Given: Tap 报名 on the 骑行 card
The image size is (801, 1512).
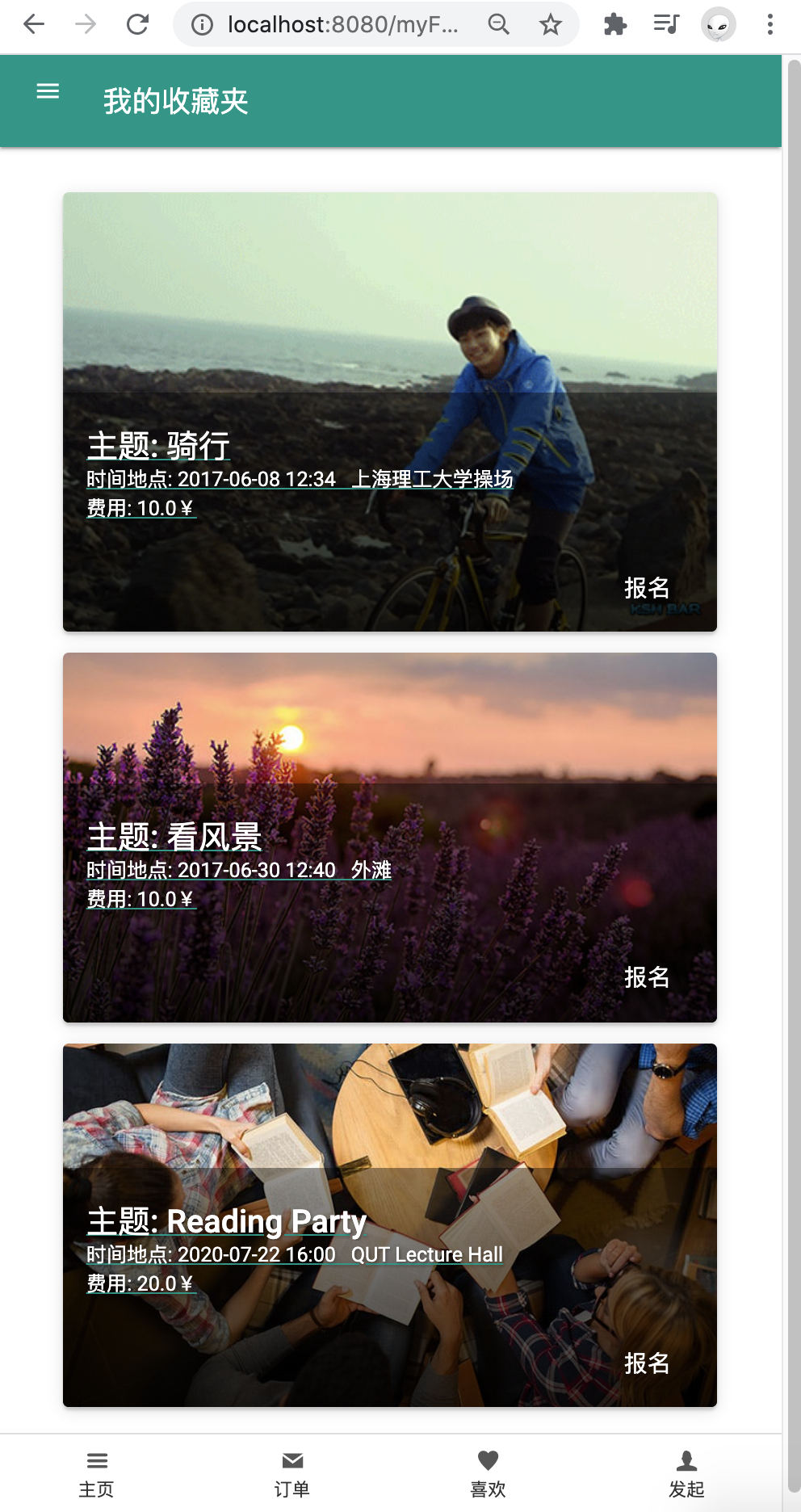Looking at the screenshot, I should [646, 587].
